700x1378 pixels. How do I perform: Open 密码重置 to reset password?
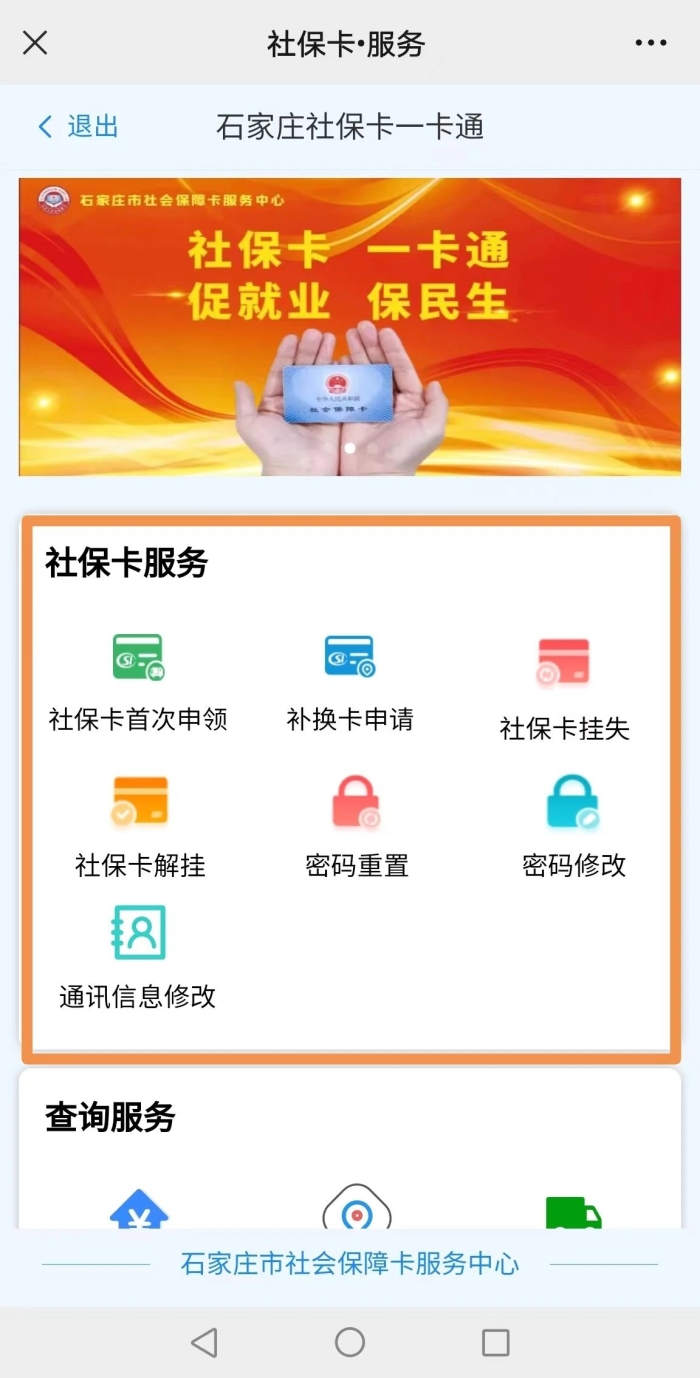[357, 826]
